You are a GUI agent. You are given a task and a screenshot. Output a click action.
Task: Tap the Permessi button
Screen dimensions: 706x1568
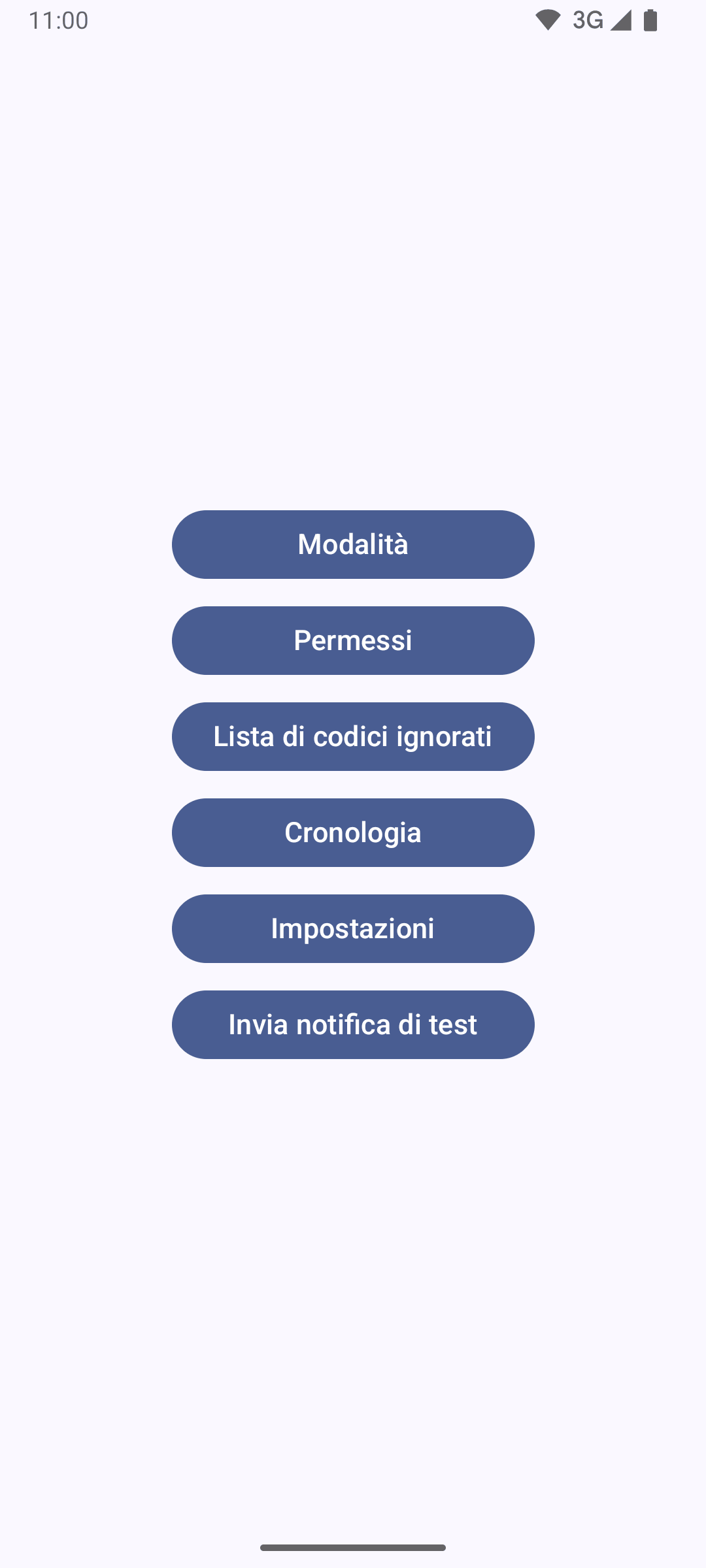click(353, 640)
